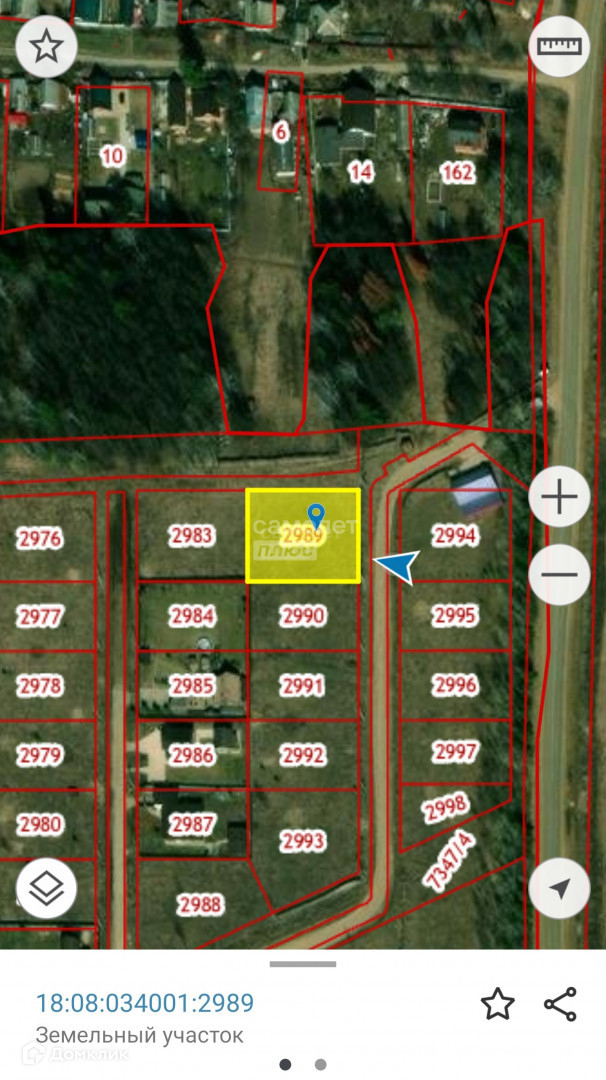Open the ruler measuring tool
This screenshot has height=1080, width=606.
coord(559,46)
